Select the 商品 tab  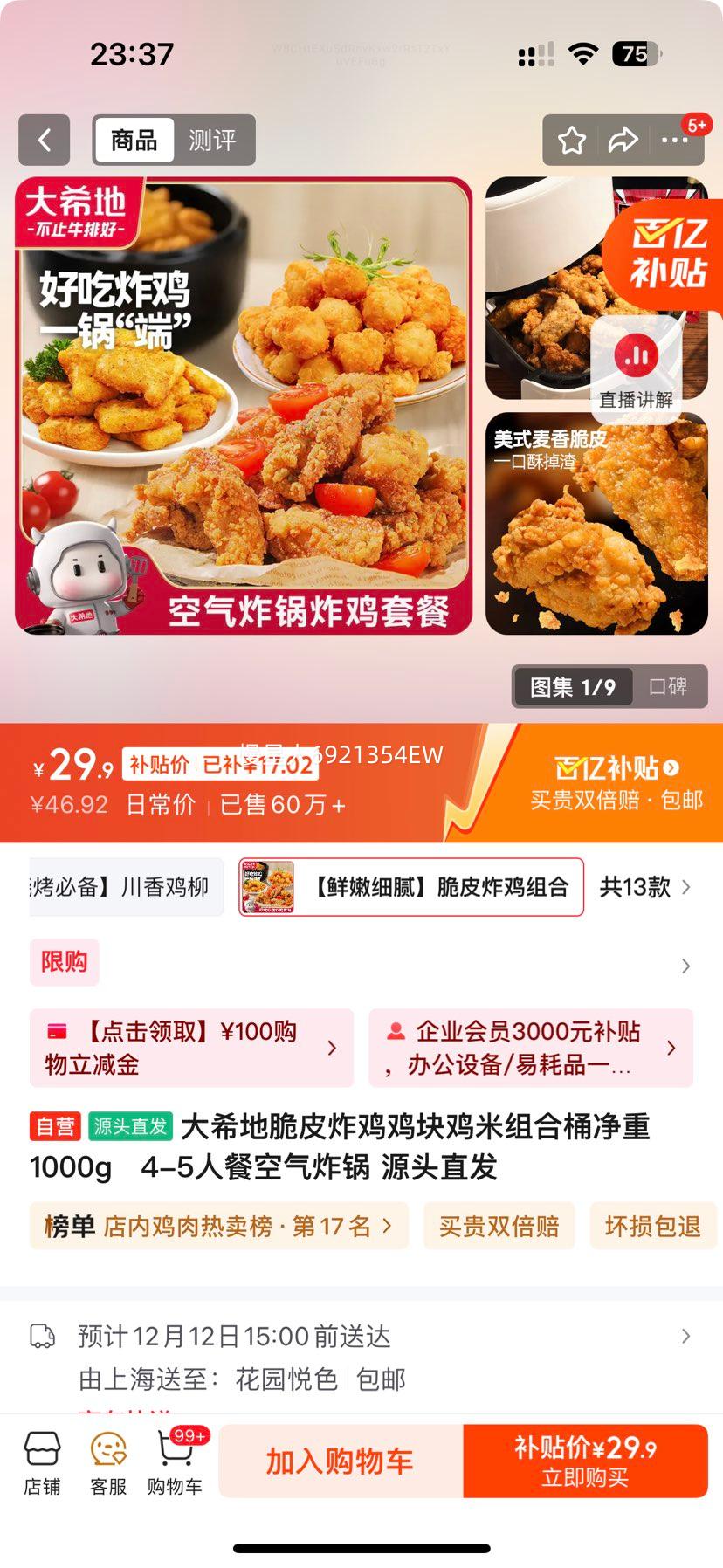[x=133, y=141]
